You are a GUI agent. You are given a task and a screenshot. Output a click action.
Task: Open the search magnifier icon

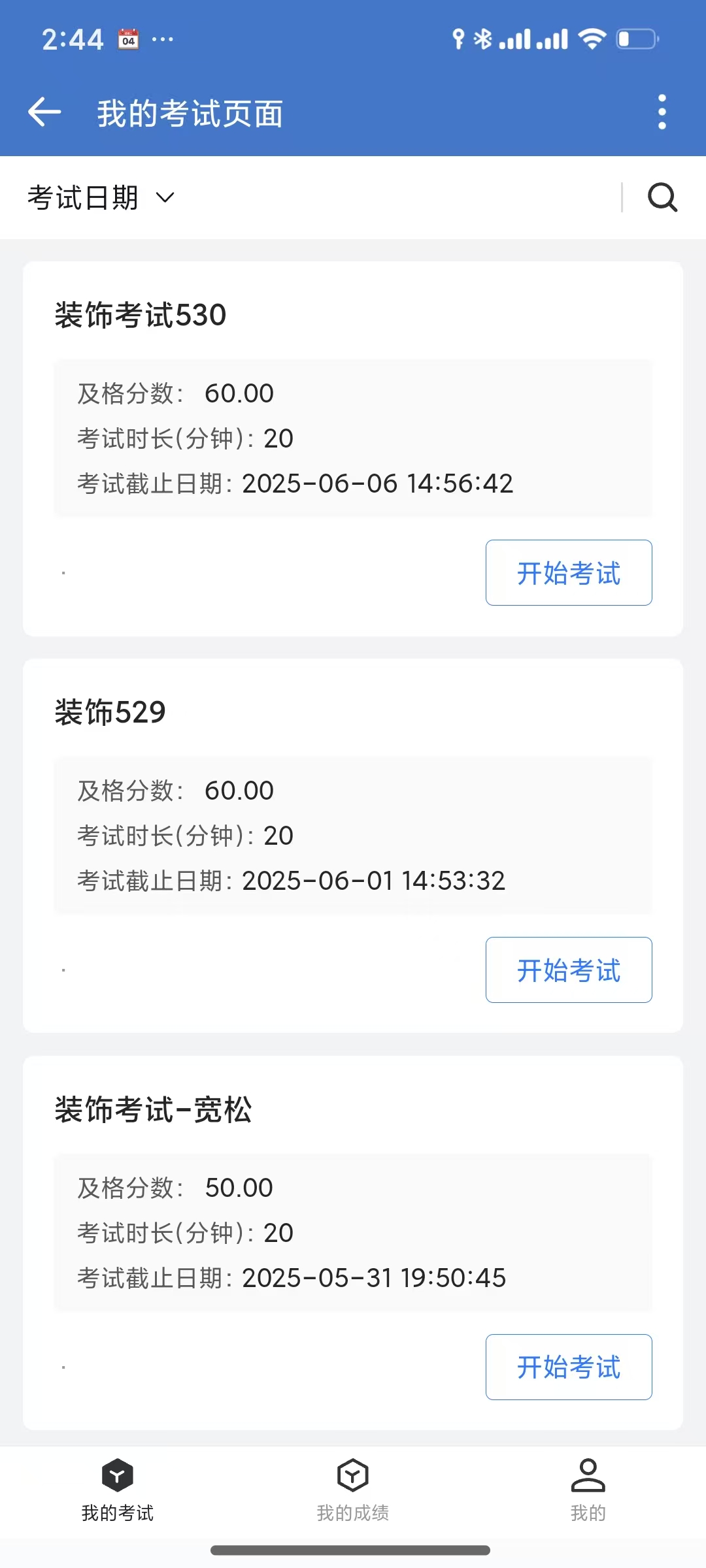[662, 197]
